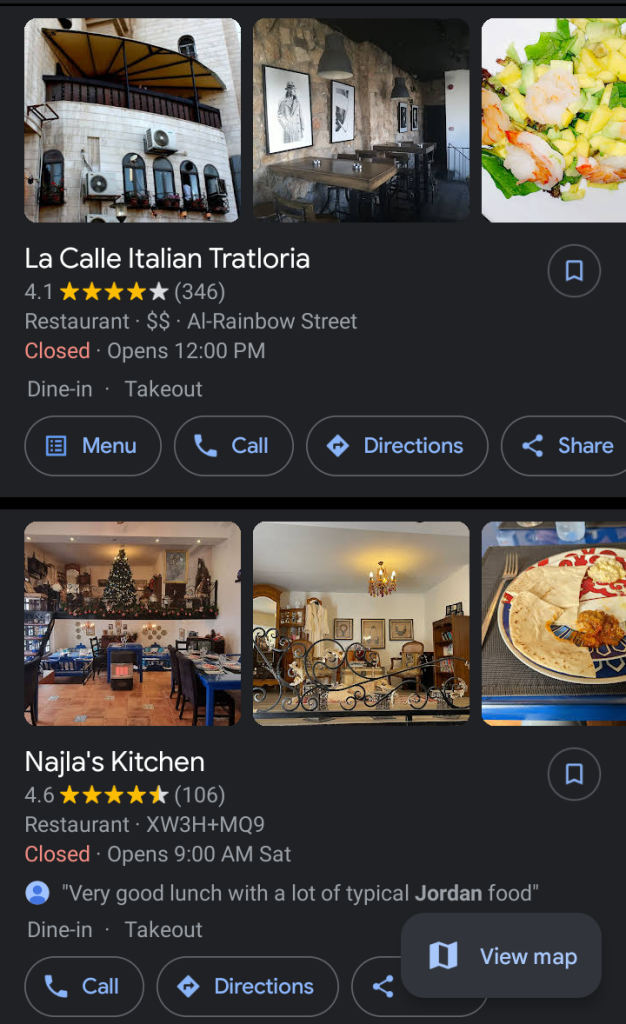This screenshot has width=626, height=1024.
Task: View Najla's Kitchen chandelier room photo
Action: click(361, 623)
